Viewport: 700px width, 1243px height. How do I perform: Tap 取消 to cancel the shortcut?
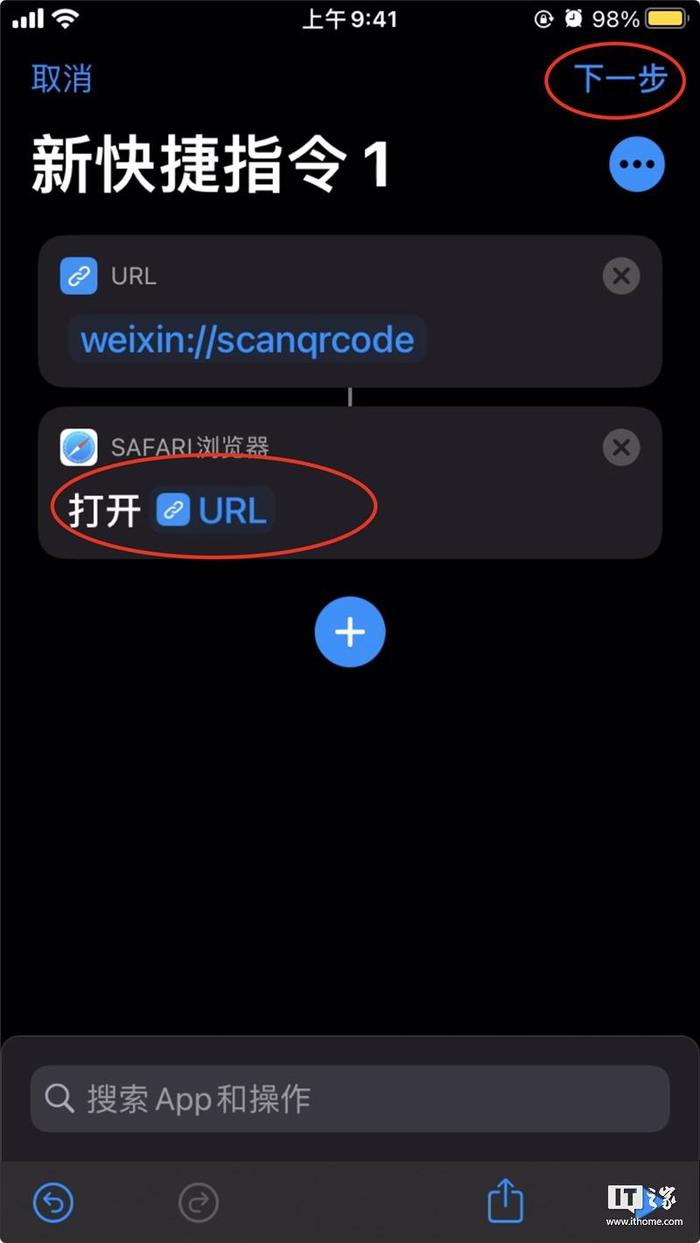(x=62, y=79)
